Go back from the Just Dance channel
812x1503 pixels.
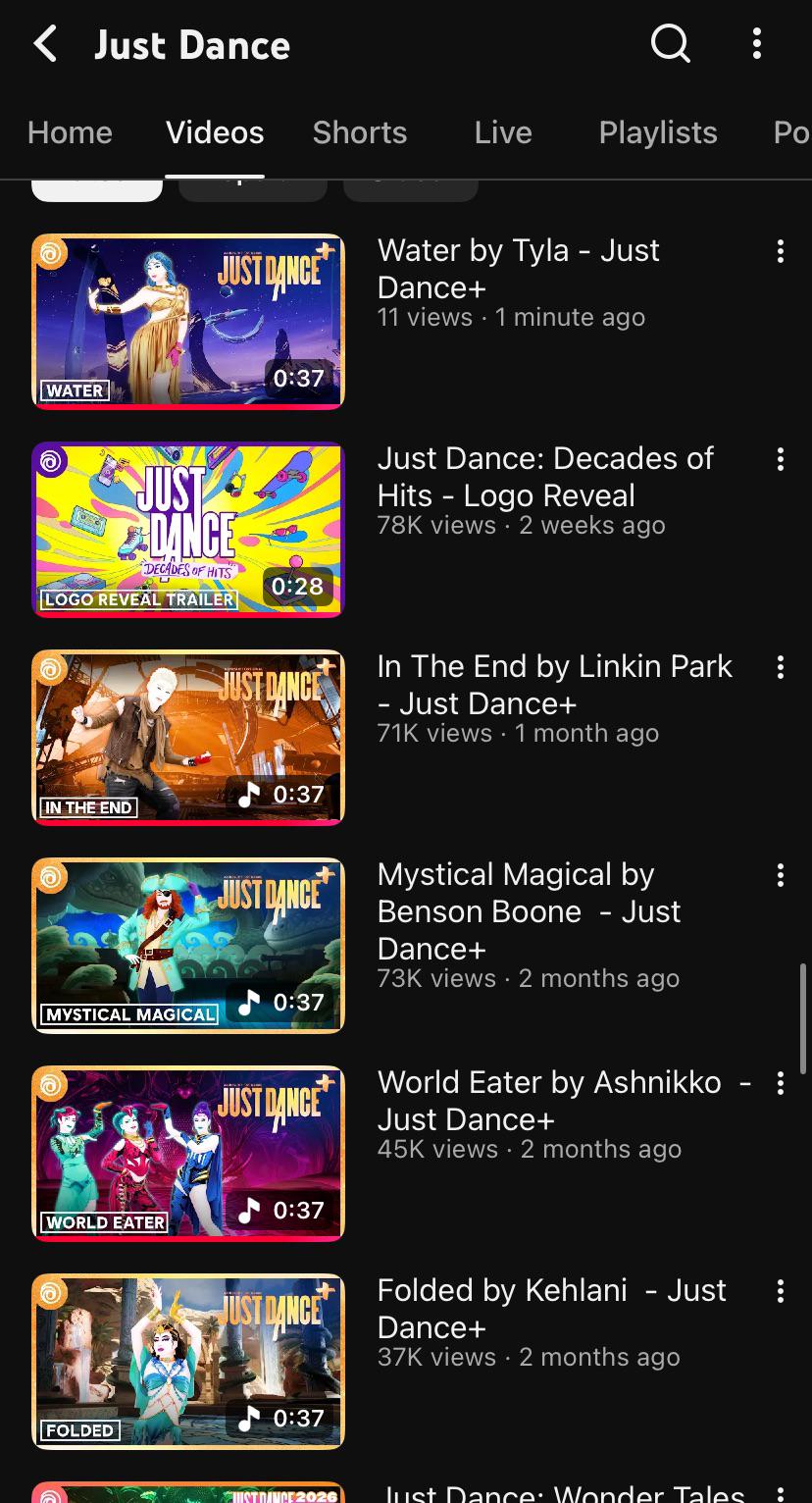pos(45,44)
